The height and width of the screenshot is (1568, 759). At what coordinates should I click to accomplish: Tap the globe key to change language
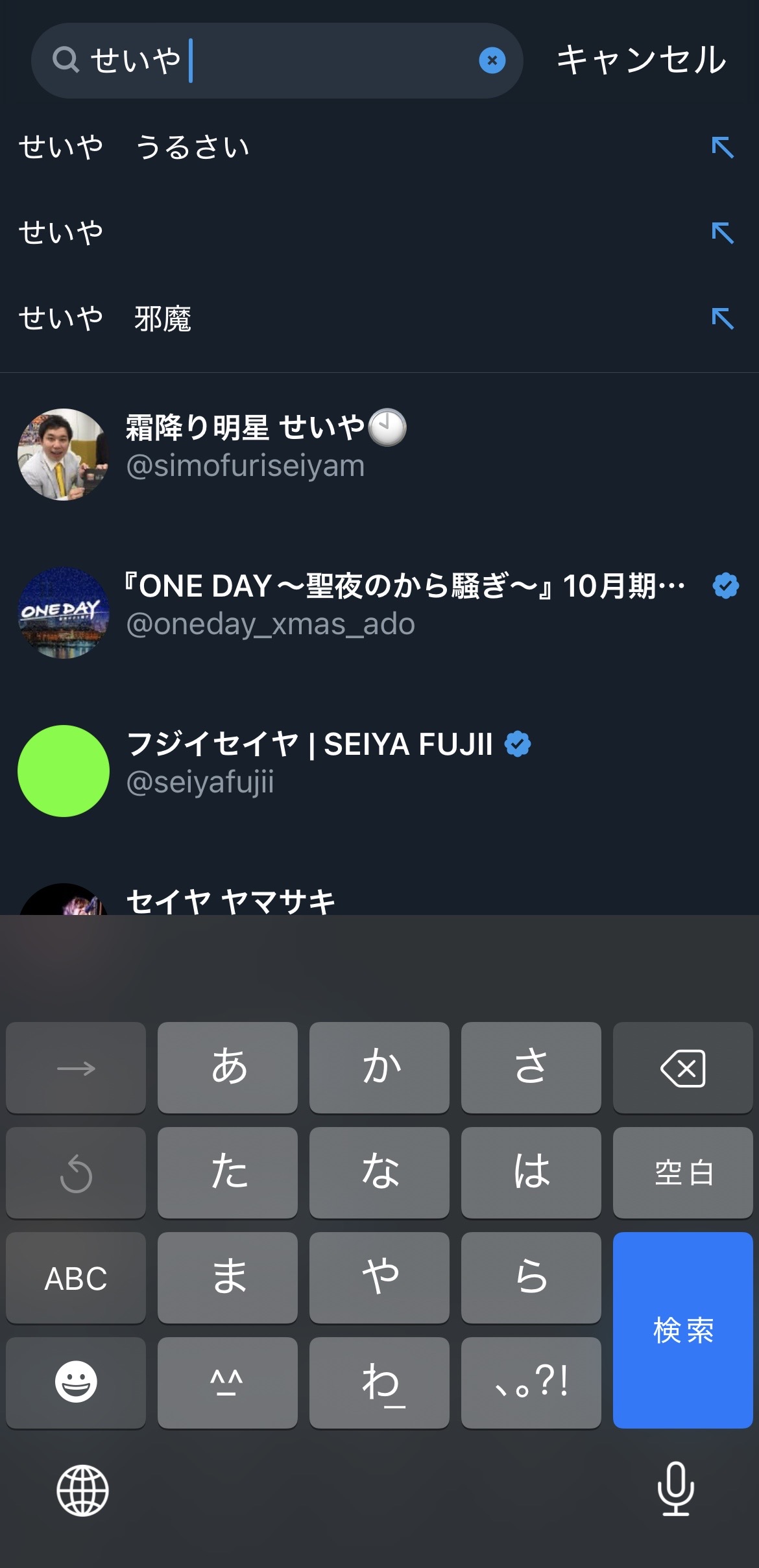pyautogui.click(x=82, y=1490)
